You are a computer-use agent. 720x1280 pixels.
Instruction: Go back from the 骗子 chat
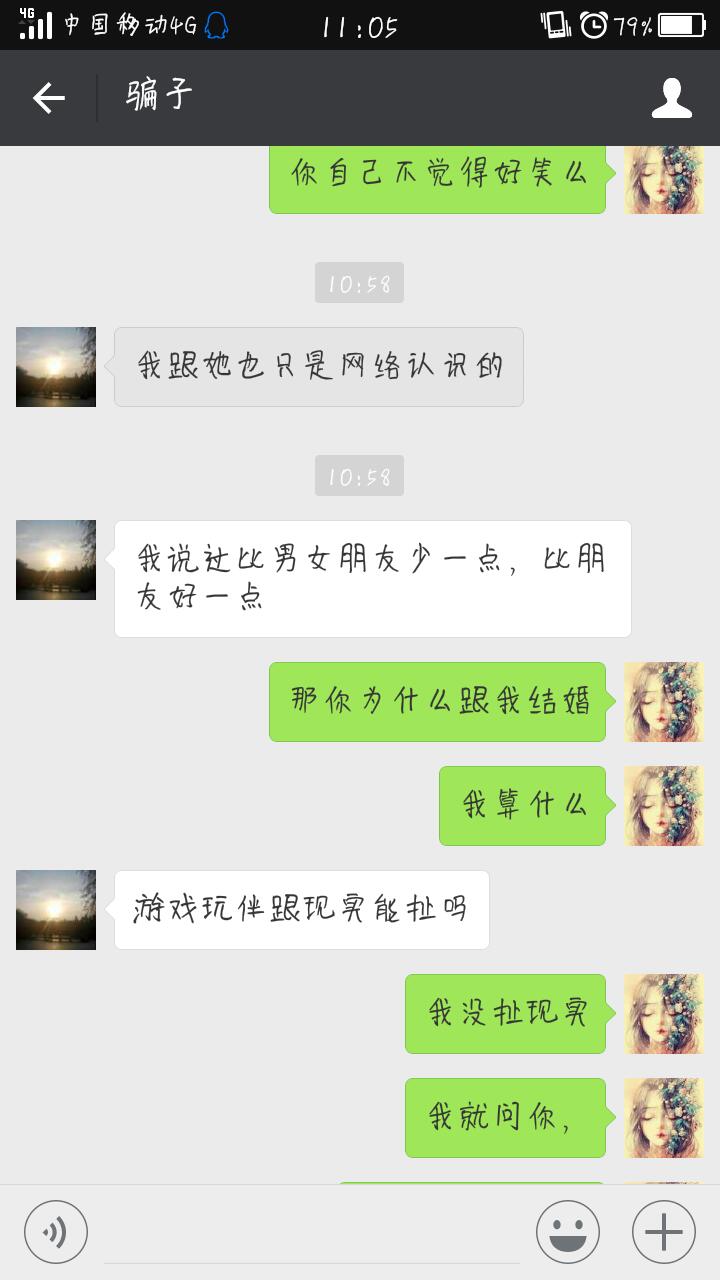[x=48, y=98]
